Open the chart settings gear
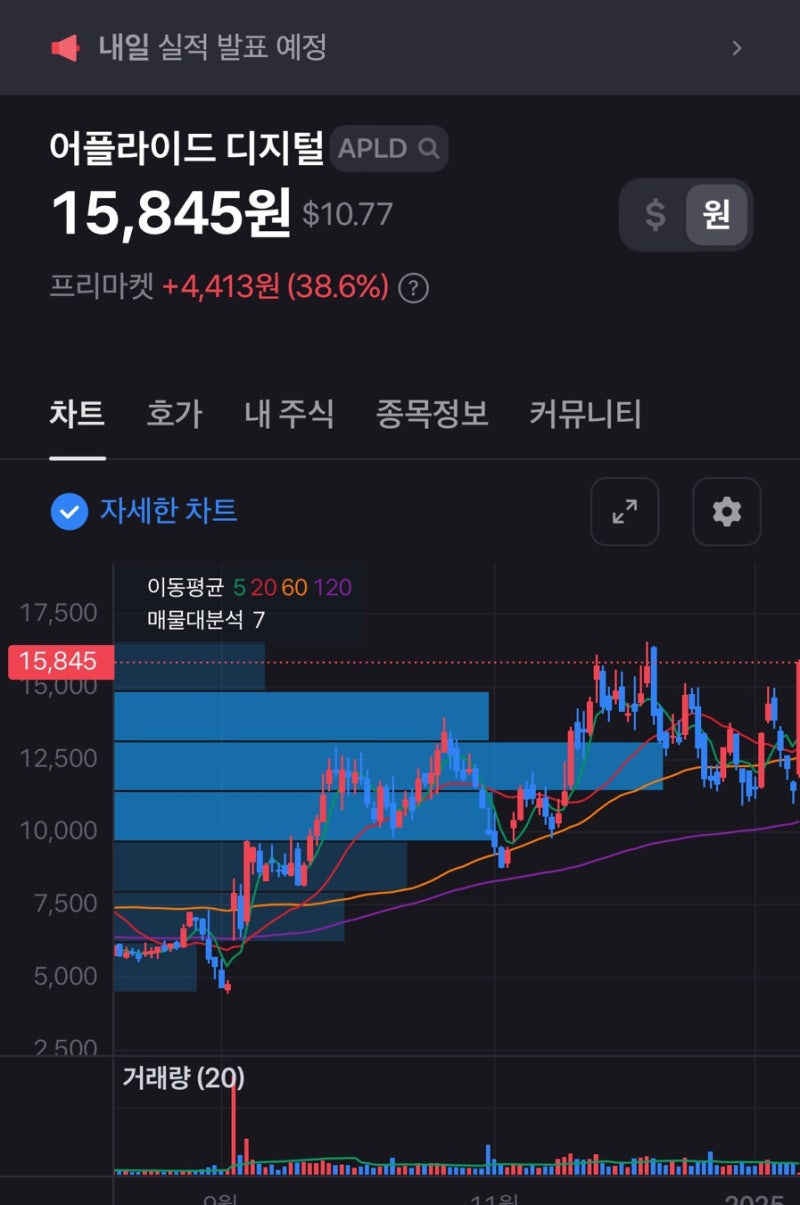Image resolution: width=800 pixels, height=1205 pixels. coord(726,512)
